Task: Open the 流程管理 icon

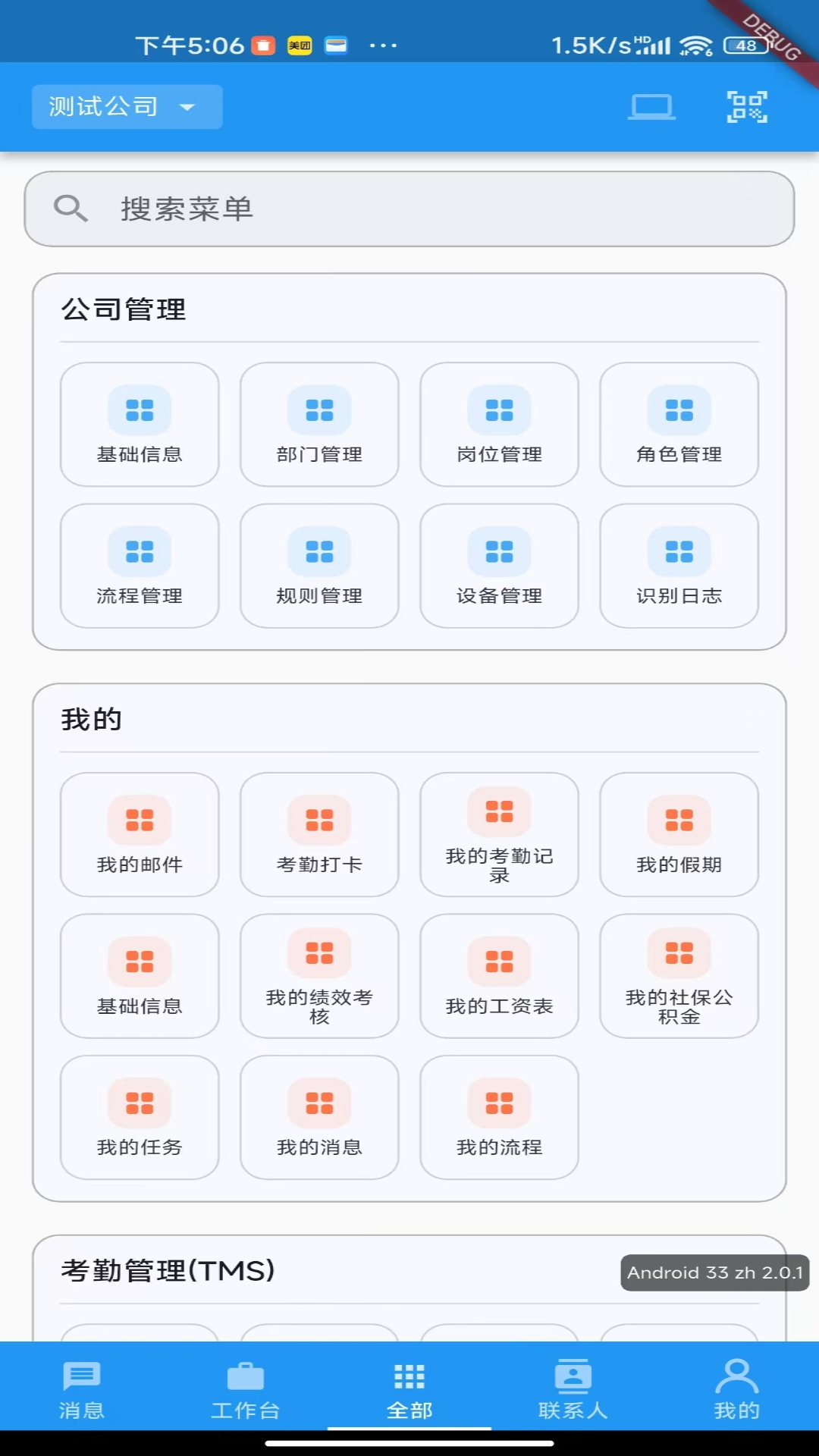Action: tap(139, 566)
